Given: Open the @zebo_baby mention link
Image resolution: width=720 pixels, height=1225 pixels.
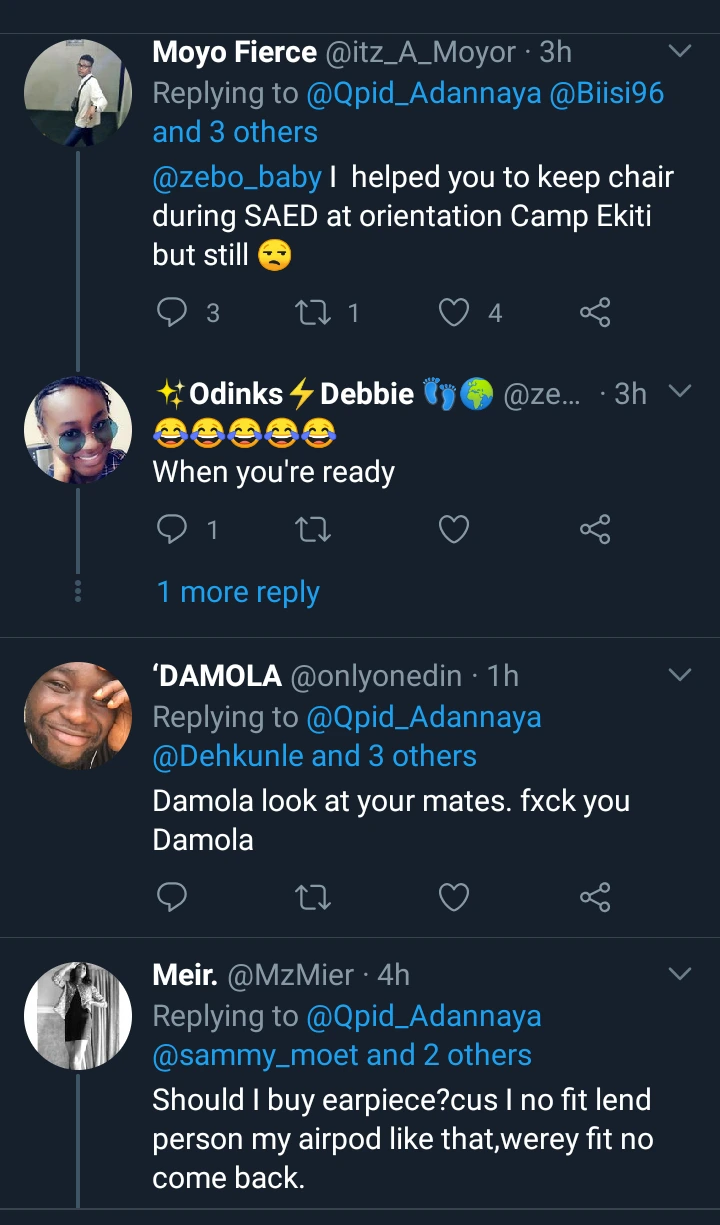Looking at the screenshot, I should pyautogui.click(x=236, y=178).
